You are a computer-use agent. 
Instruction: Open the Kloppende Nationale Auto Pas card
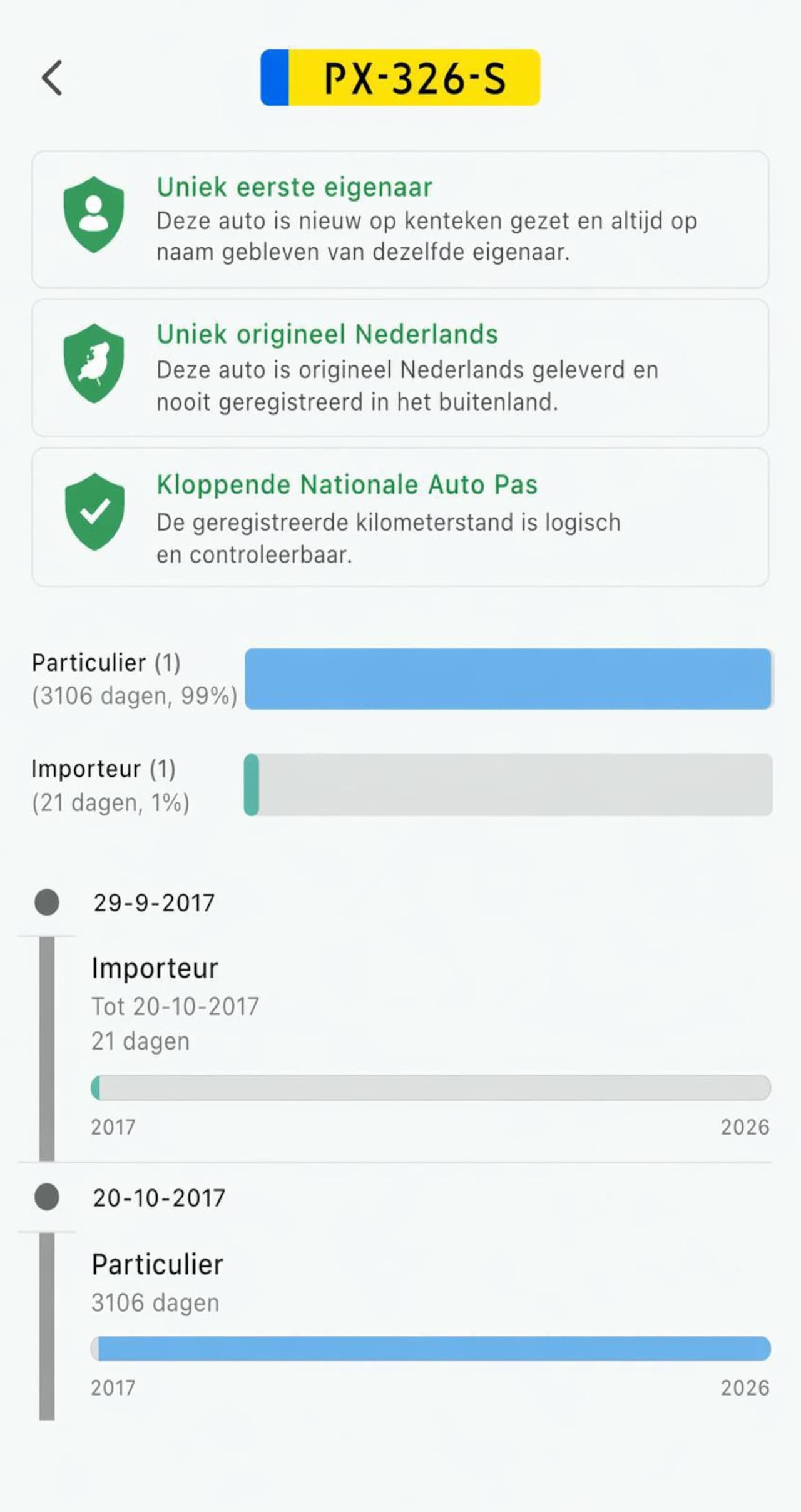400,518
